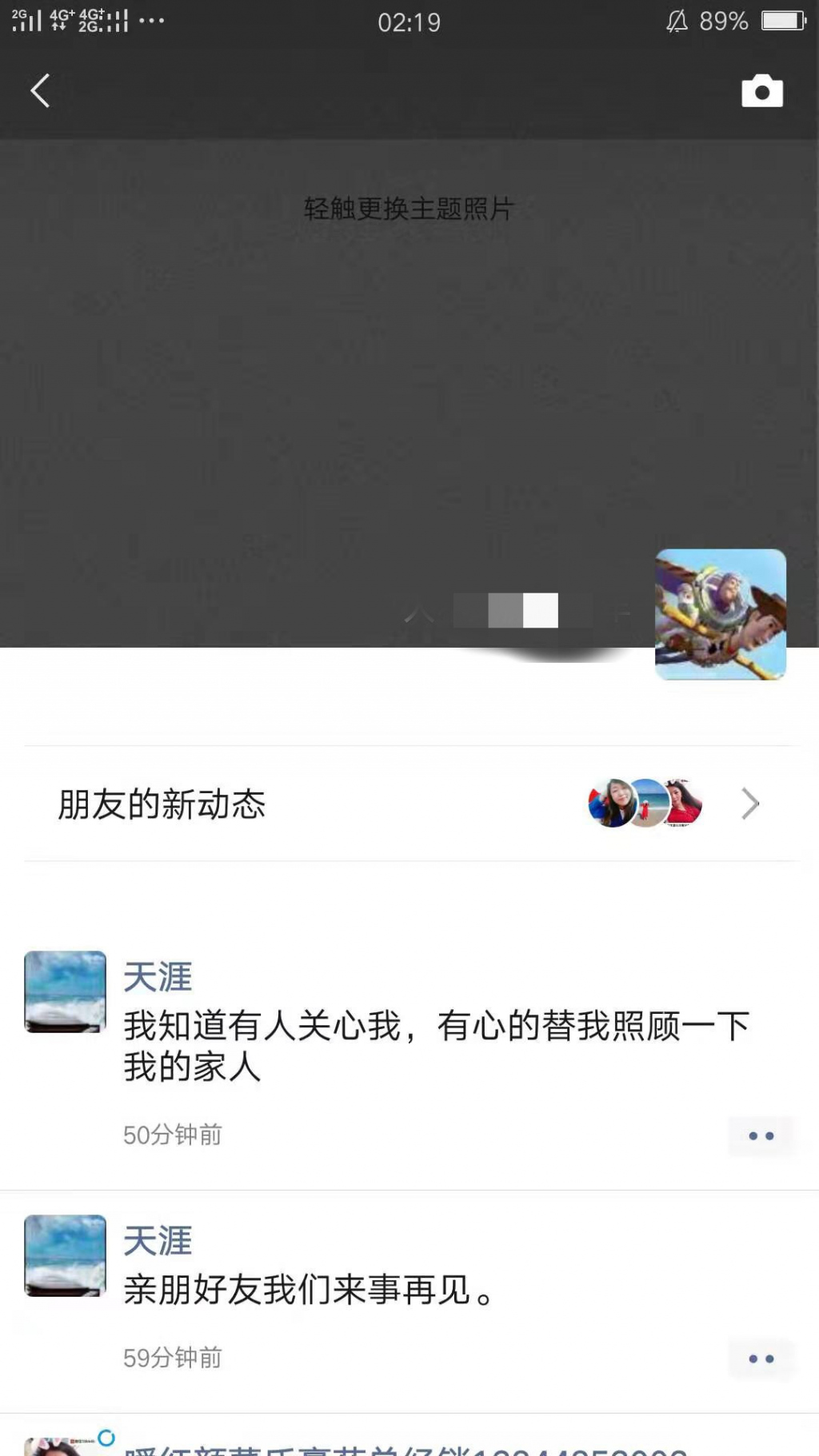Open the comment menu on the 50分钟前 post
Viewport: 819px width, 1456px height.
[x=761, y=1135]
